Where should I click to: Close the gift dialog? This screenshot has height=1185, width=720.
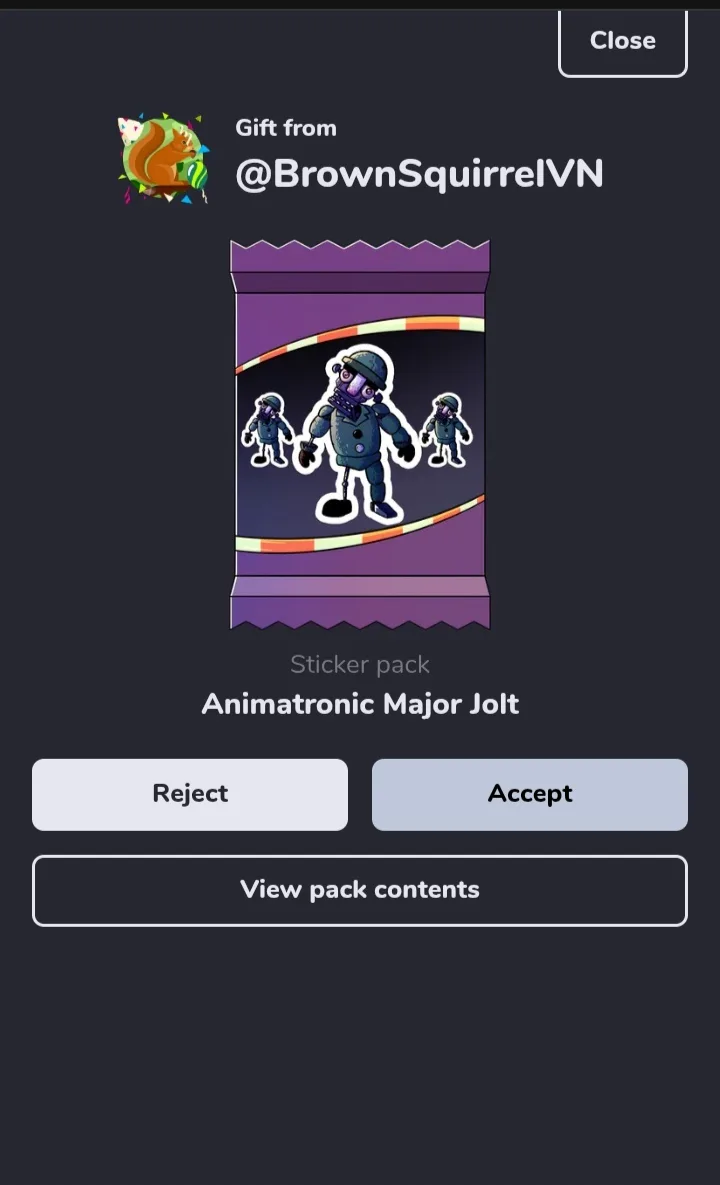(622, 41)
